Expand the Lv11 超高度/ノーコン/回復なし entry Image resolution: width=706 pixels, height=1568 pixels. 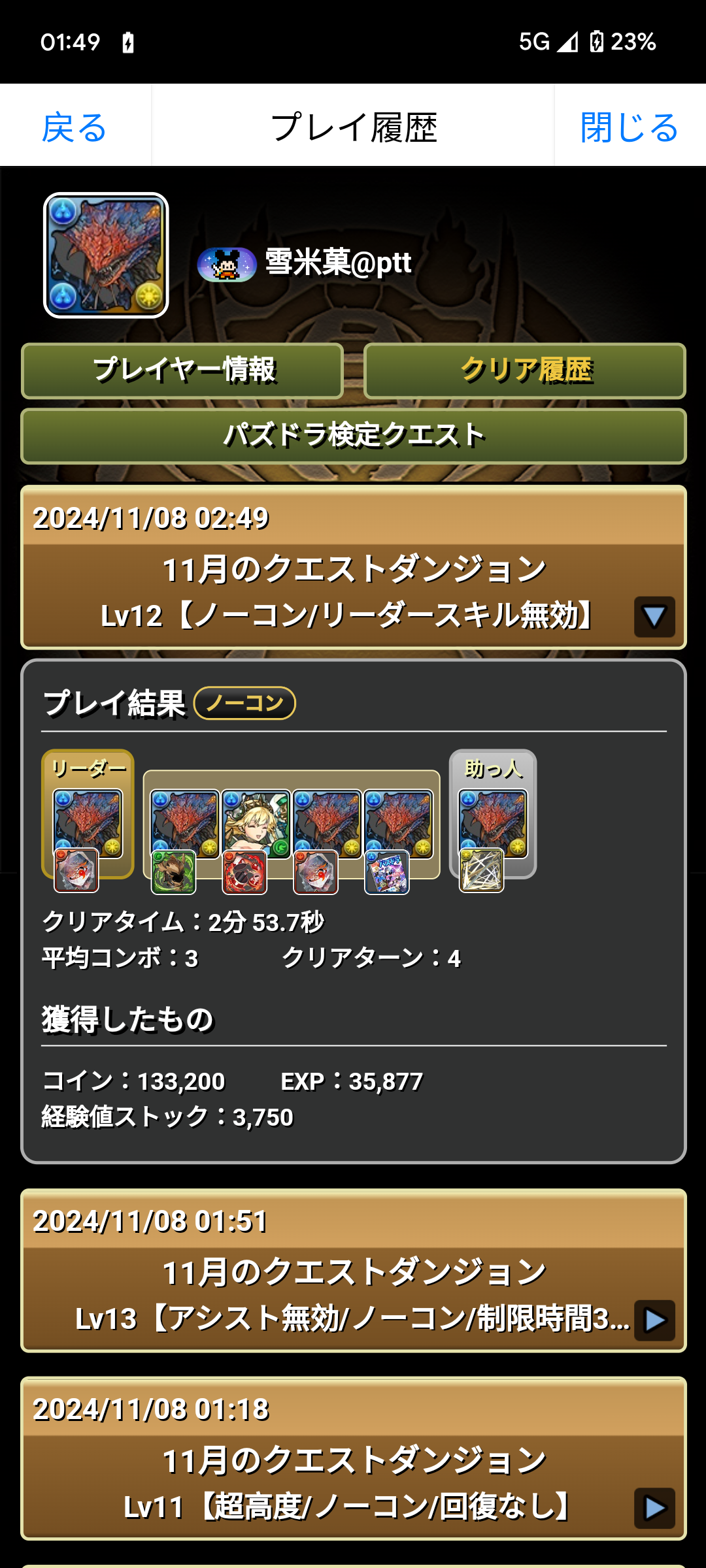click(654, 1508)
